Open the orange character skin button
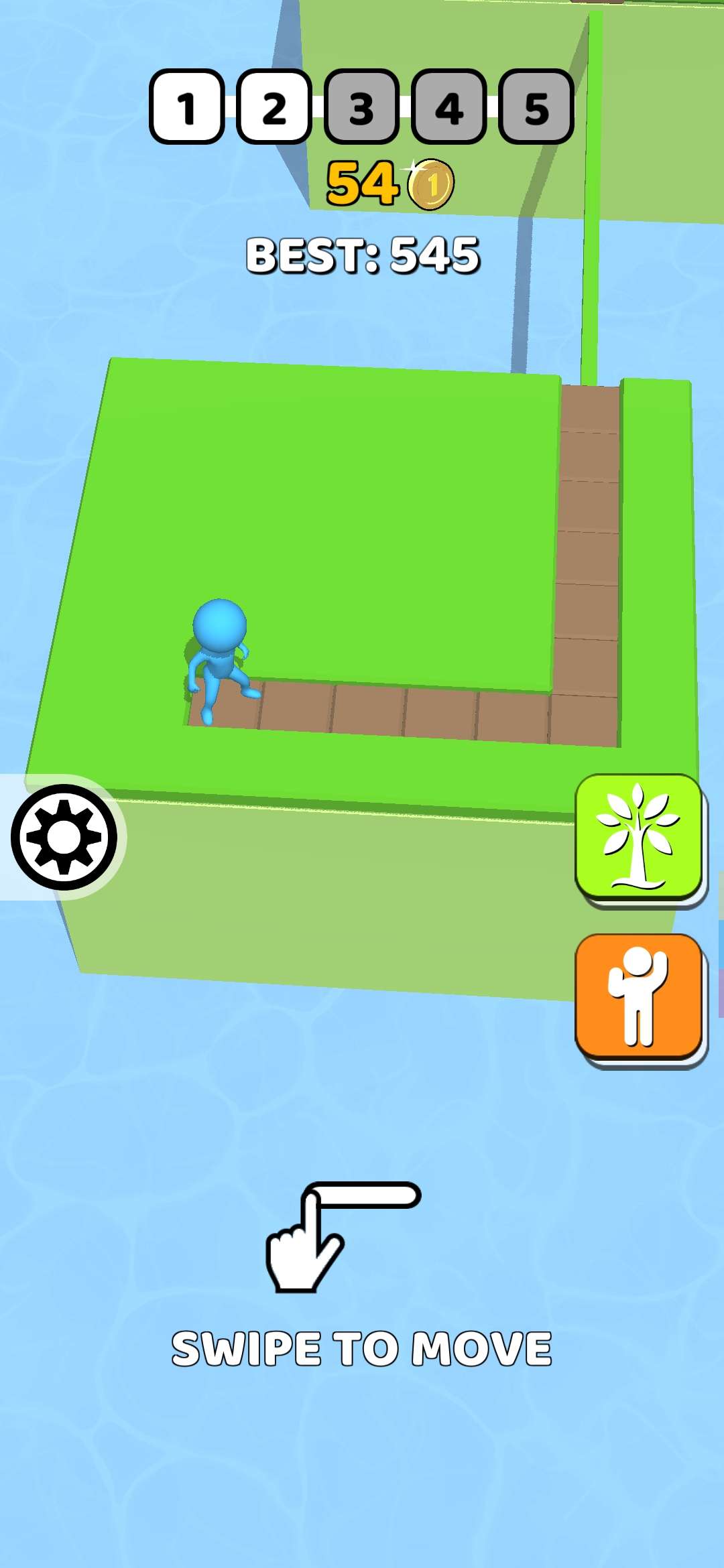Image resolution: width=724 pixels, height=1568 pixels. (x=638, y=996)
